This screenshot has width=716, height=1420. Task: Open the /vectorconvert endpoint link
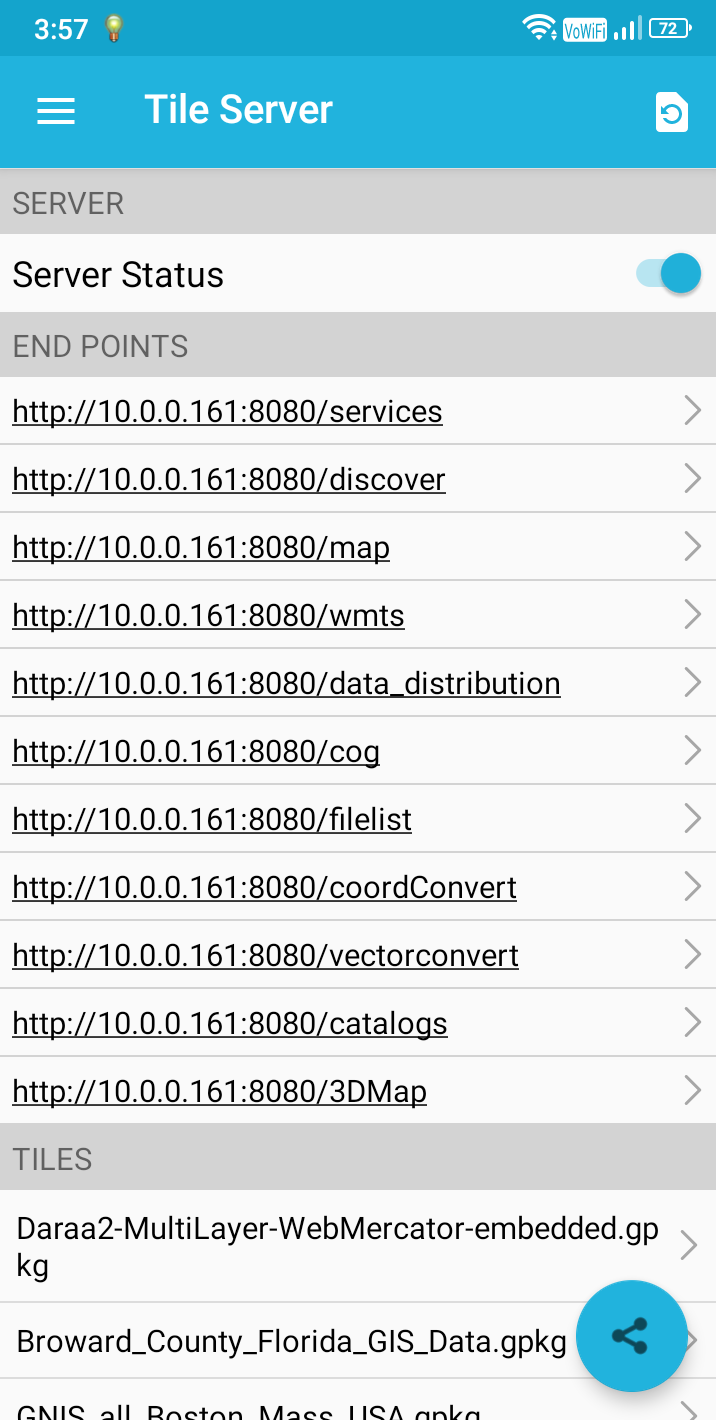265,955
